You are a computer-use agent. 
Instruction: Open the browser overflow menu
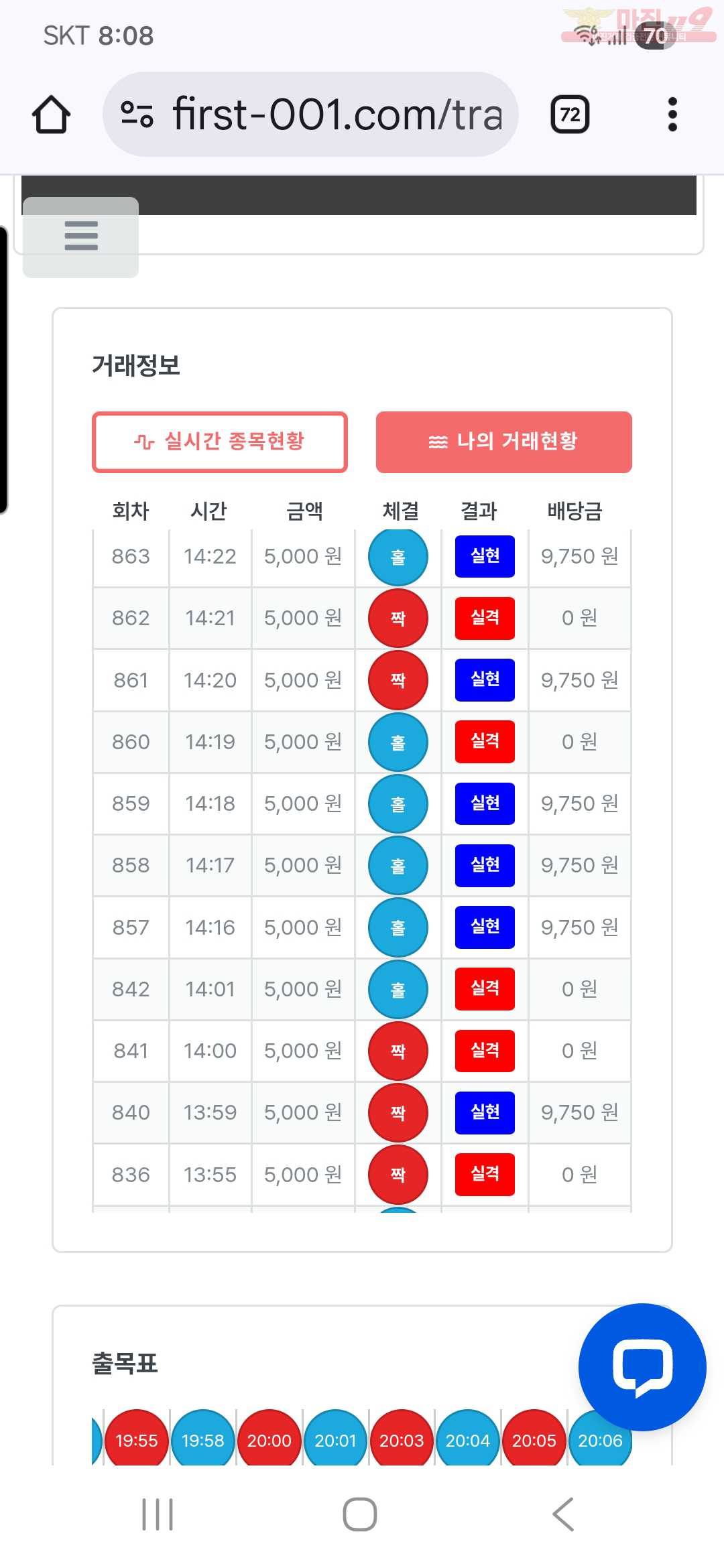point(672,115)
